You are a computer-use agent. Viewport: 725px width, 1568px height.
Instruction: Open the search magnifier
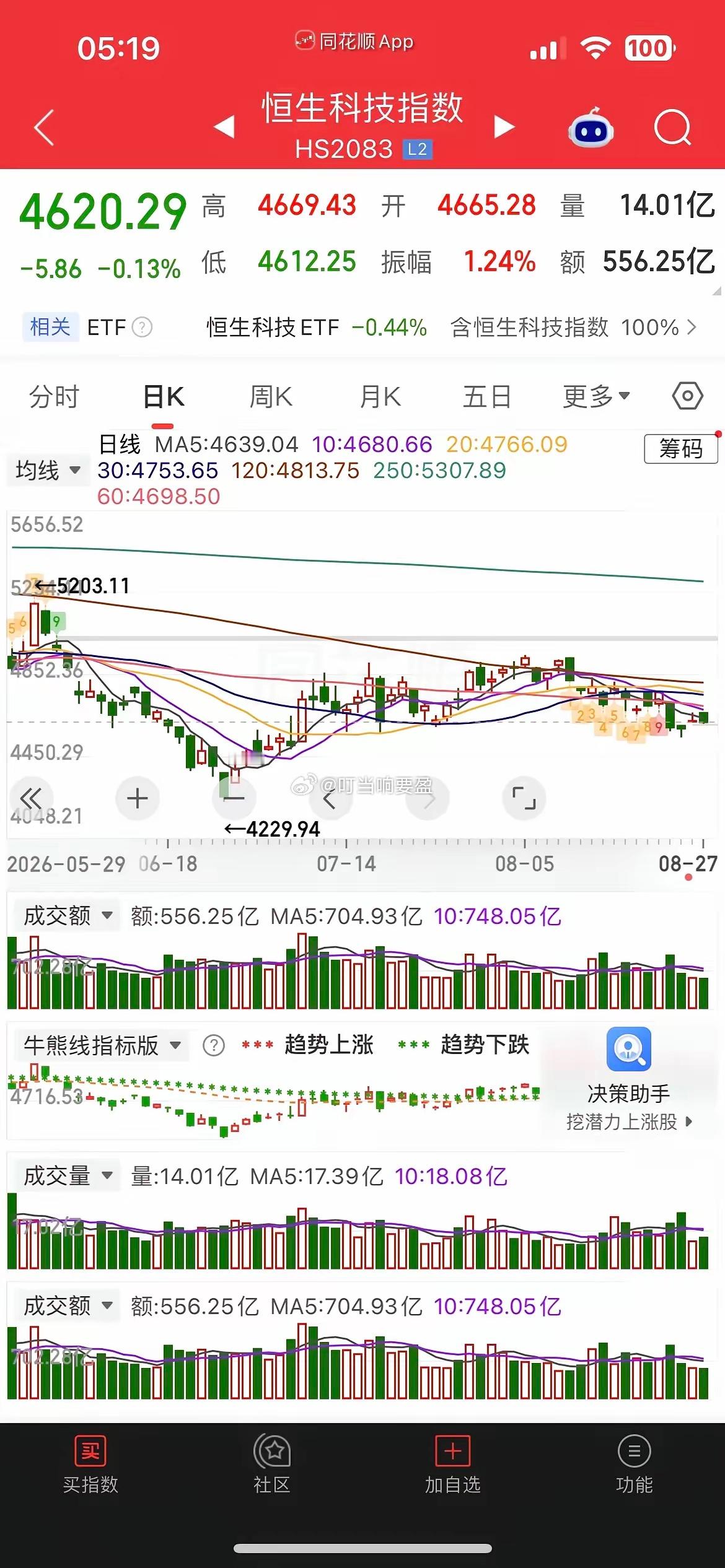point(673,128)
